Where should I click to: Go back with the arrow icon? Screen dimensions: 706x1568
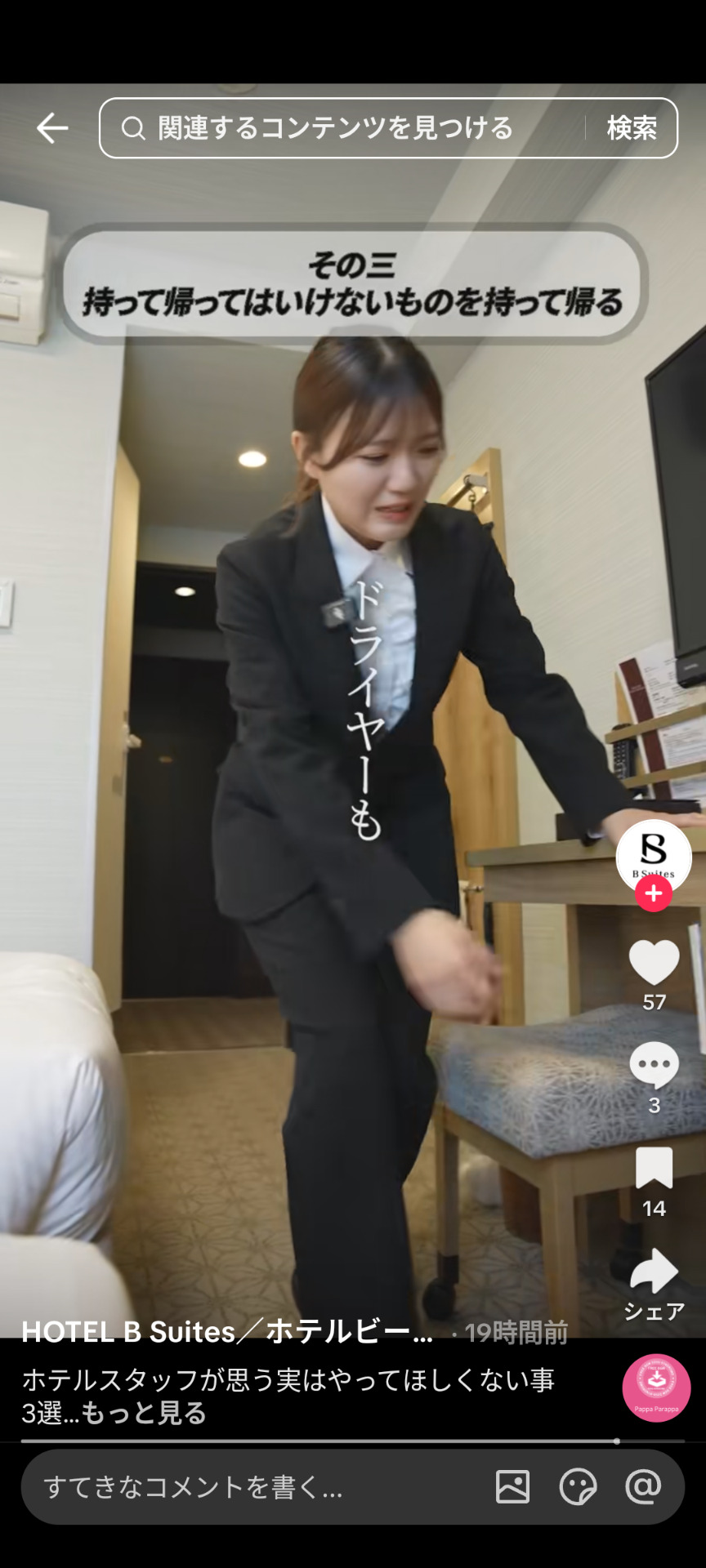point(52,128)
